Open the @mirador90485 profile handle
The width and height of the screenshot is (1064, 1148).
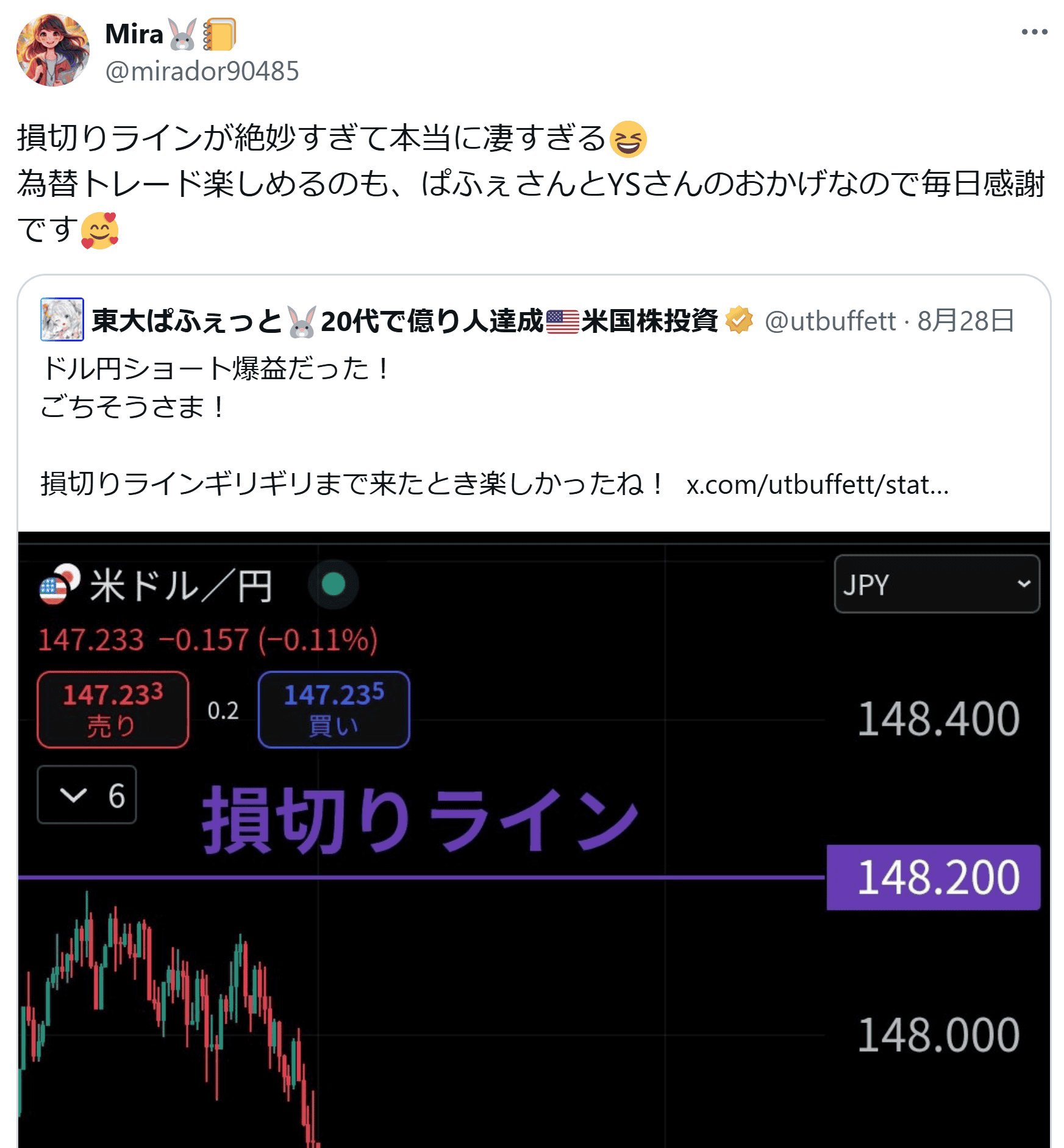point(202,71)
